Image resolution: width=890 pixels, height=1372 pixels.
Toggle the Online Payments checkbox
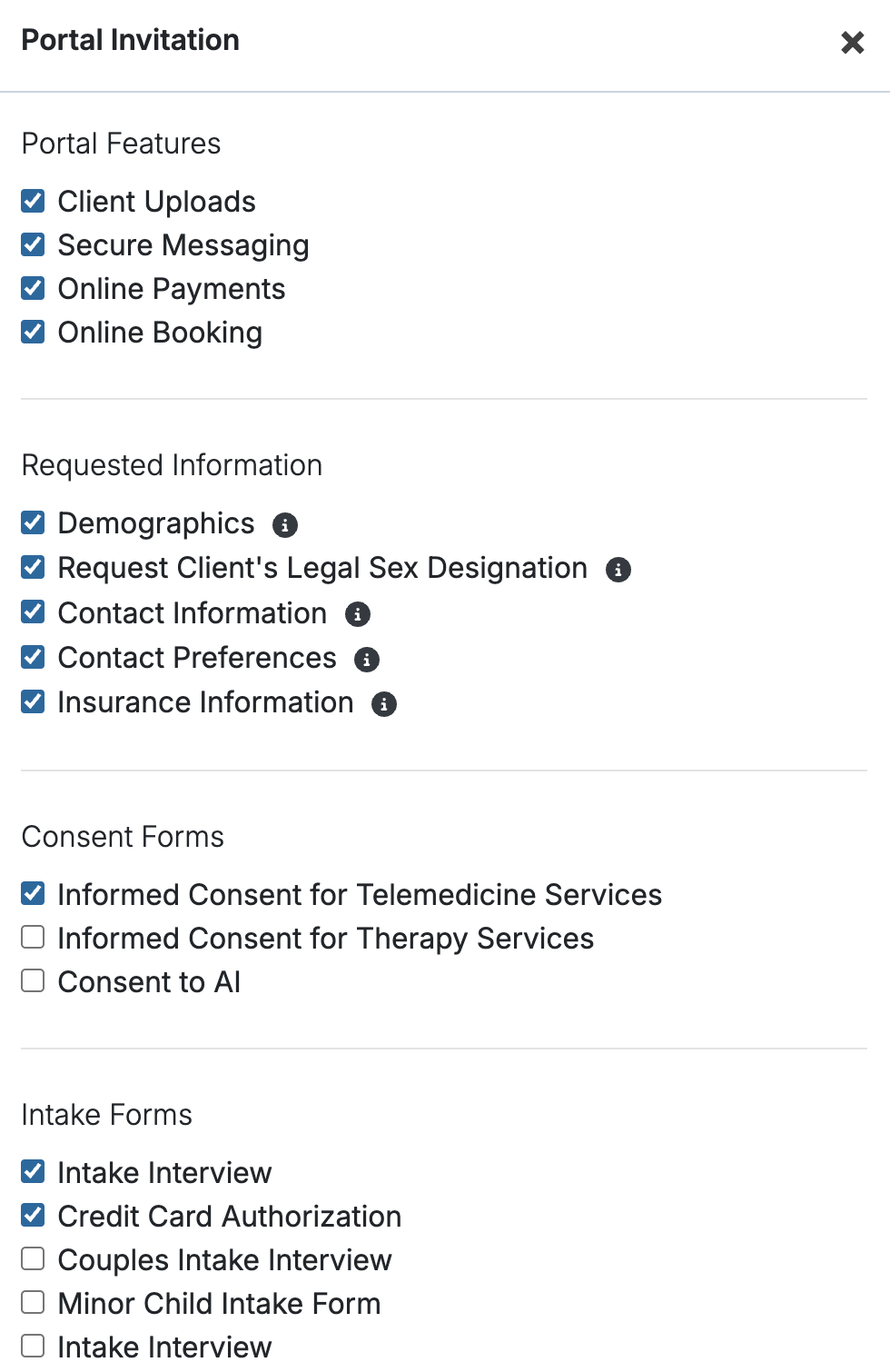(x=34, y=288)
